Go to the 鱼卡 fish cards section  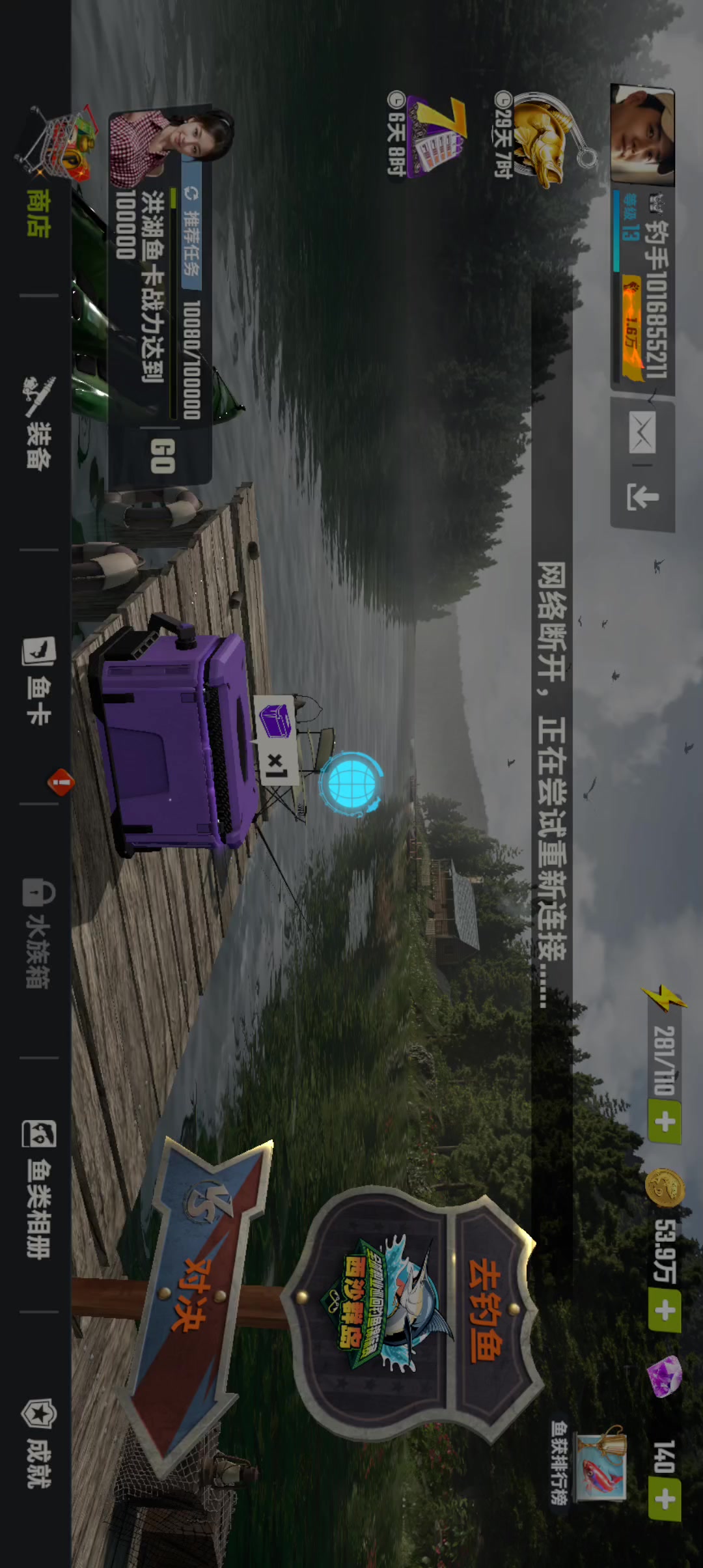[39, 680]
